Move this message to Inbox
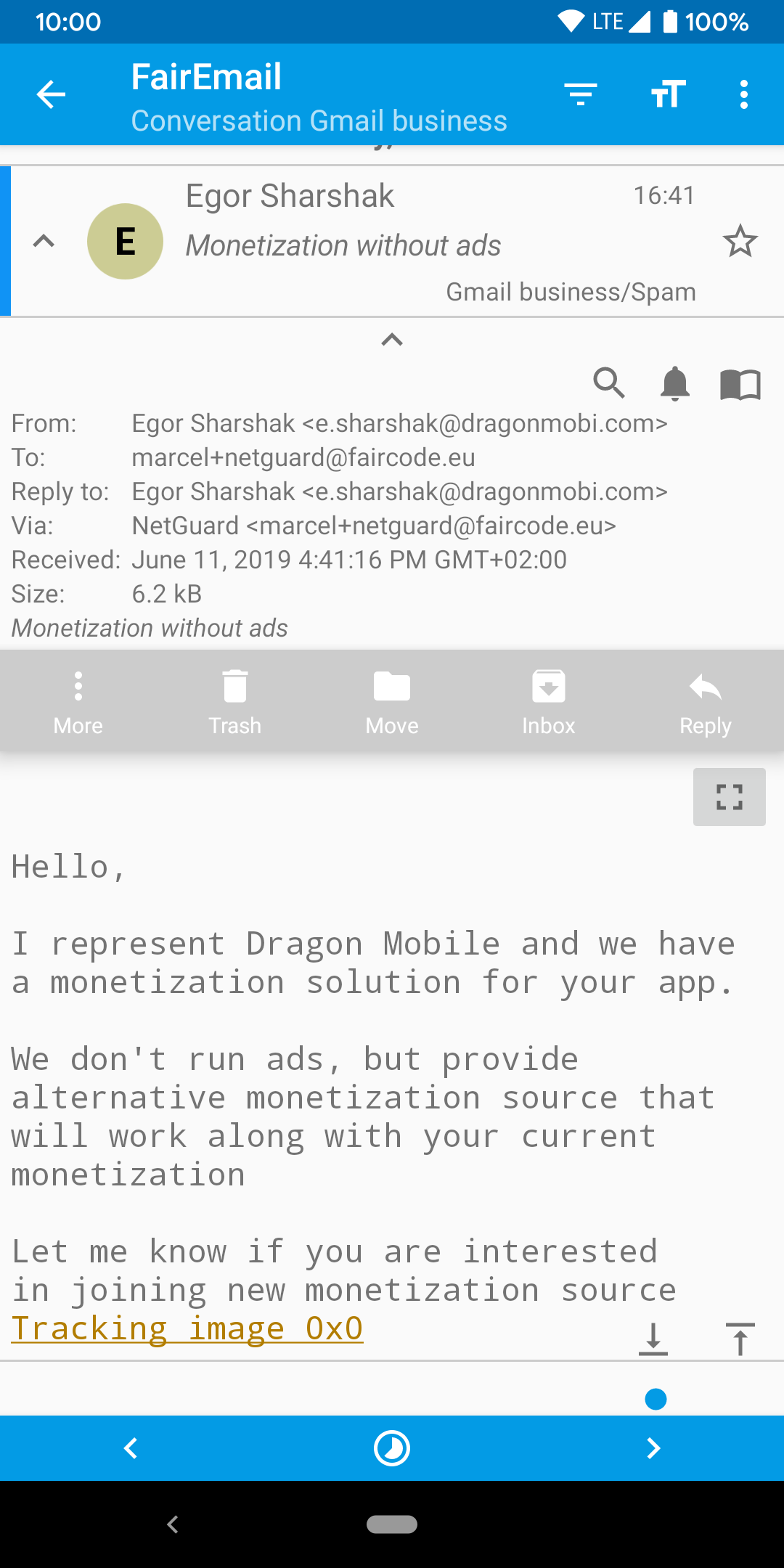The image size is (784, 1568). click(x=549, y=702)
